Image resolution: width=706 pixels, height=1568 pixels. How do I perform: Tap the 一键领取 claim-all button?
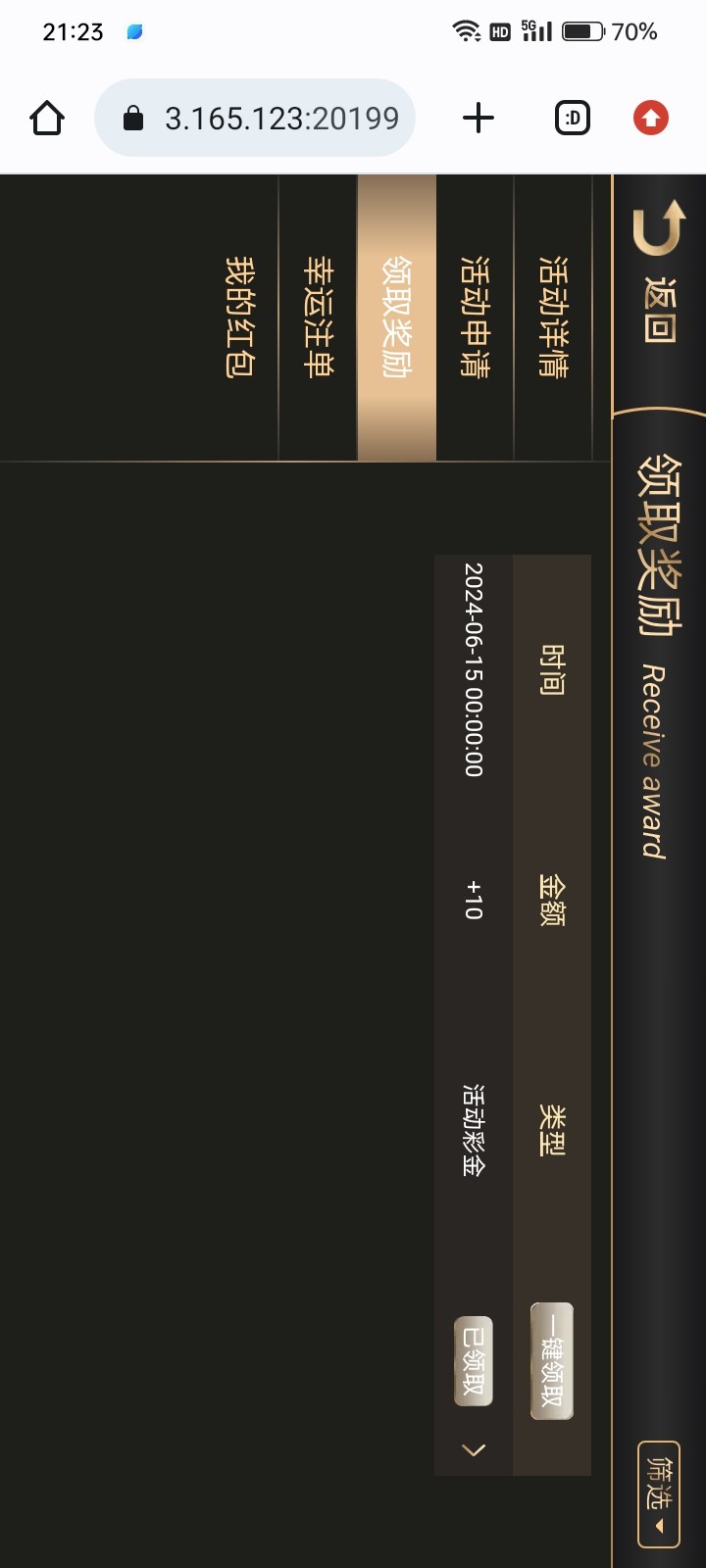click(552, 1361)
